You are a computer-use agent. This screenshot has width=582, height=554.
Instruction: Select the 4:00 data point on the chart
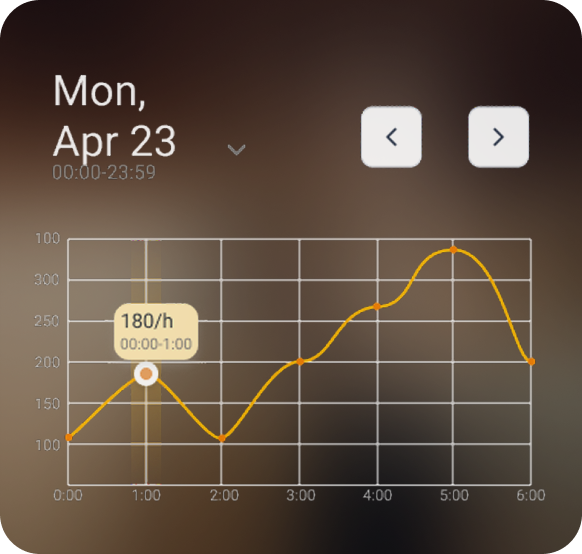[377, 306]
